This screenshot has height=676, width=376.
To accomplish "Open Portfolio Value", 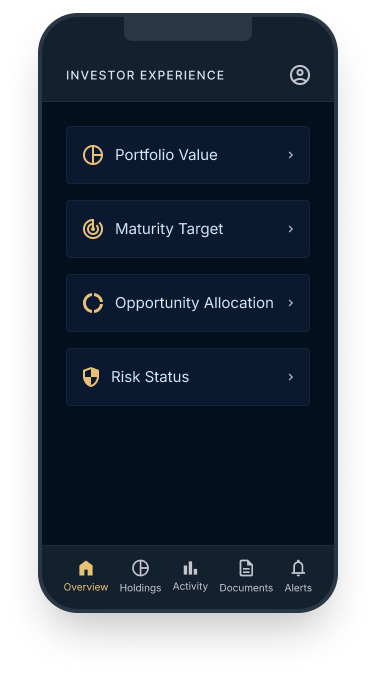I will (188, 155).
